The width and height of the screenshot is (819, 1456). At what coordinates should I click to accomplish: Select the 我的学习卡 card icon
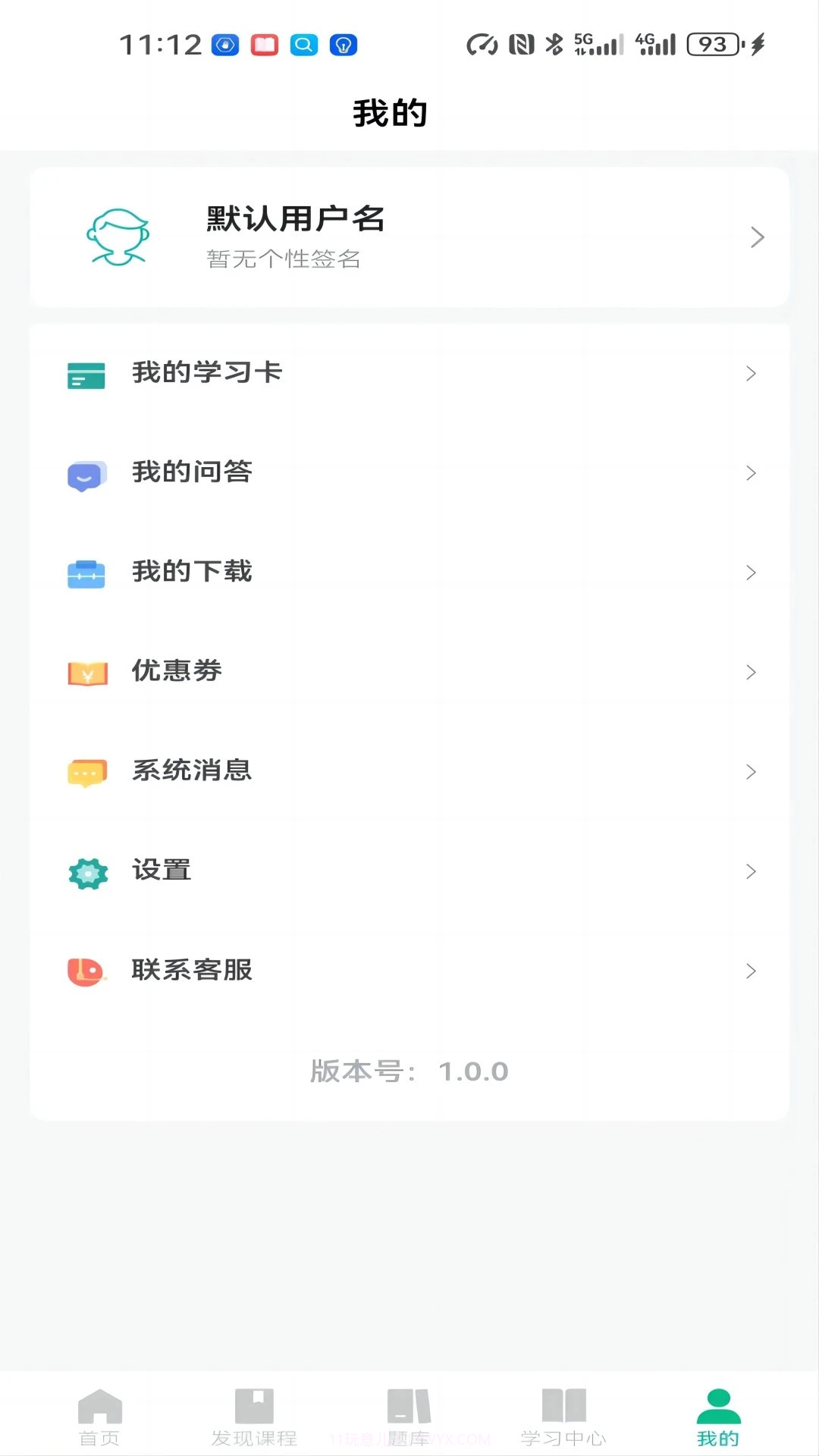point(88,373)
